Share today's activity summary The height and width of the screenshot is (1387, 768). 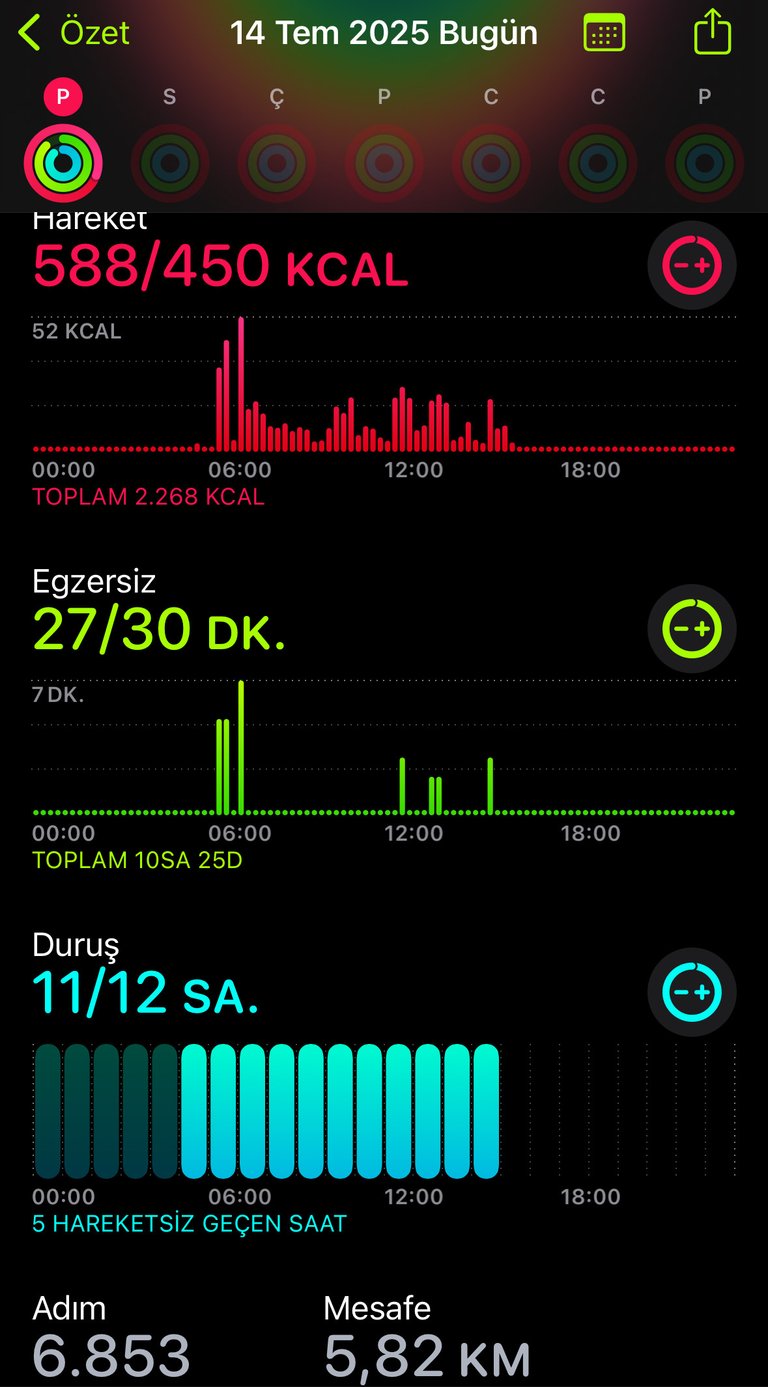point(712,31)
